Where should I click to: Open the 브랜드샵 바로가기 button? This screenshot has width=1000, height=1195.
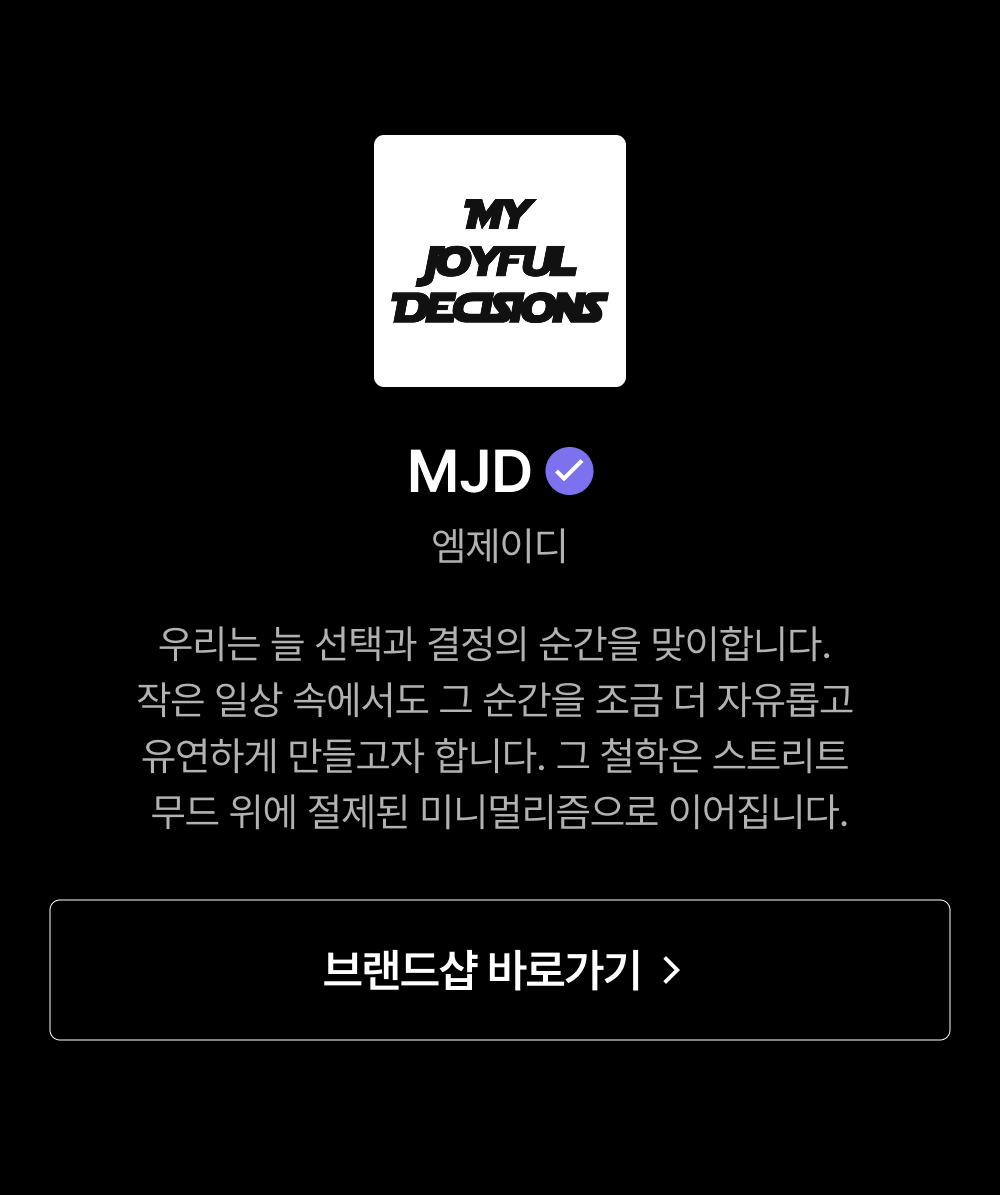pos(500,969)
